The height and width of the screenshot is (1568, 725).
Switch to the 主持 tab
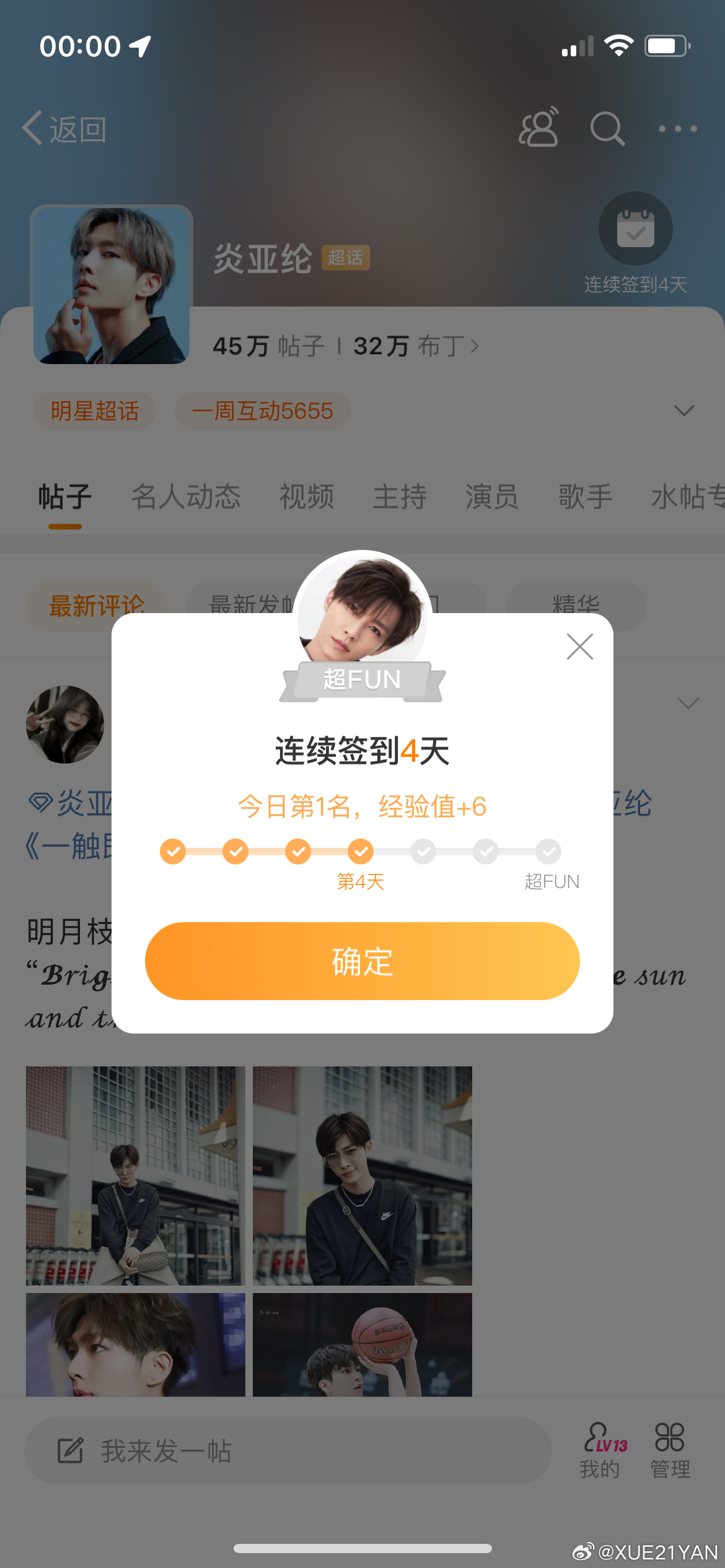(x=399, y=497)
